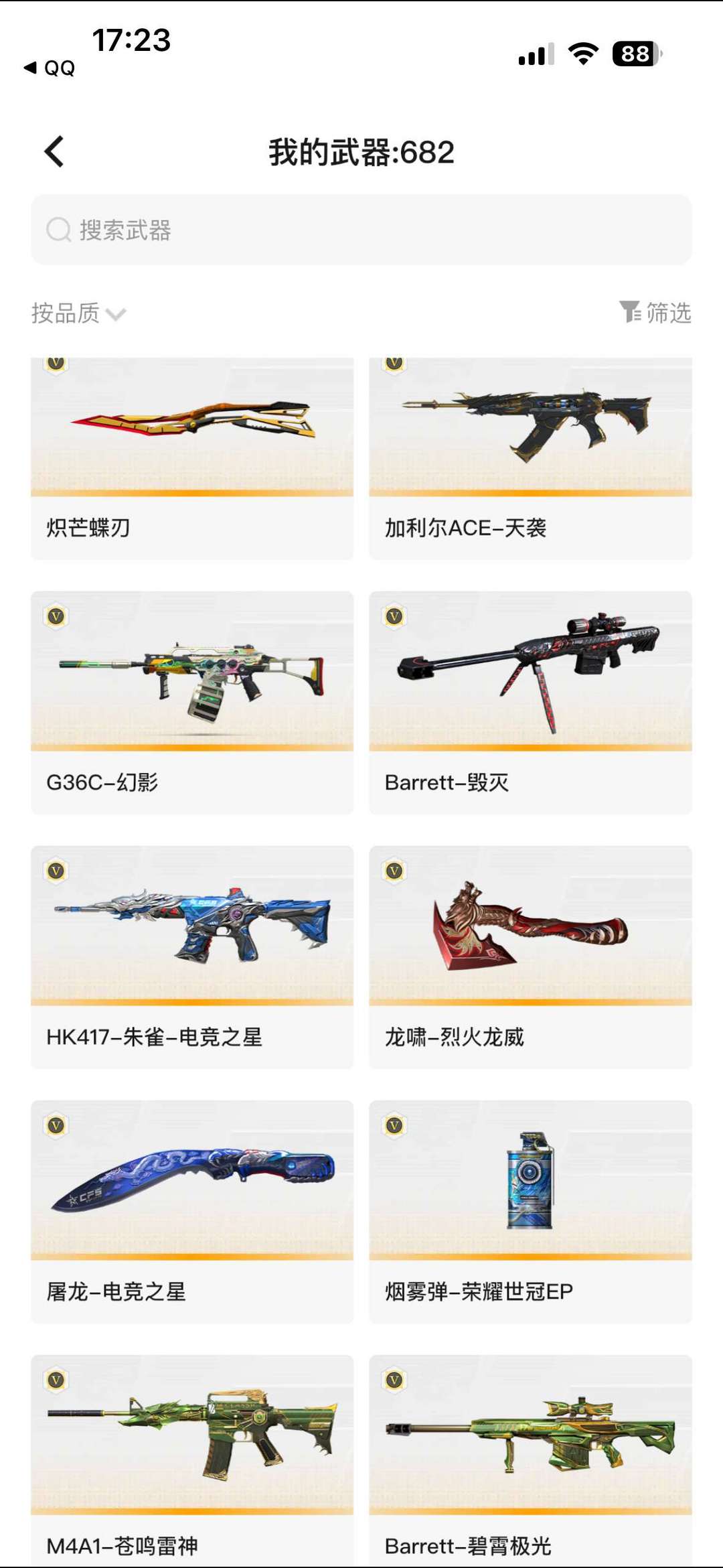Open the 加利尔ACE-天袭 weapon card
The height and width of the screenshot is (1568, 723).
(530, 459)
